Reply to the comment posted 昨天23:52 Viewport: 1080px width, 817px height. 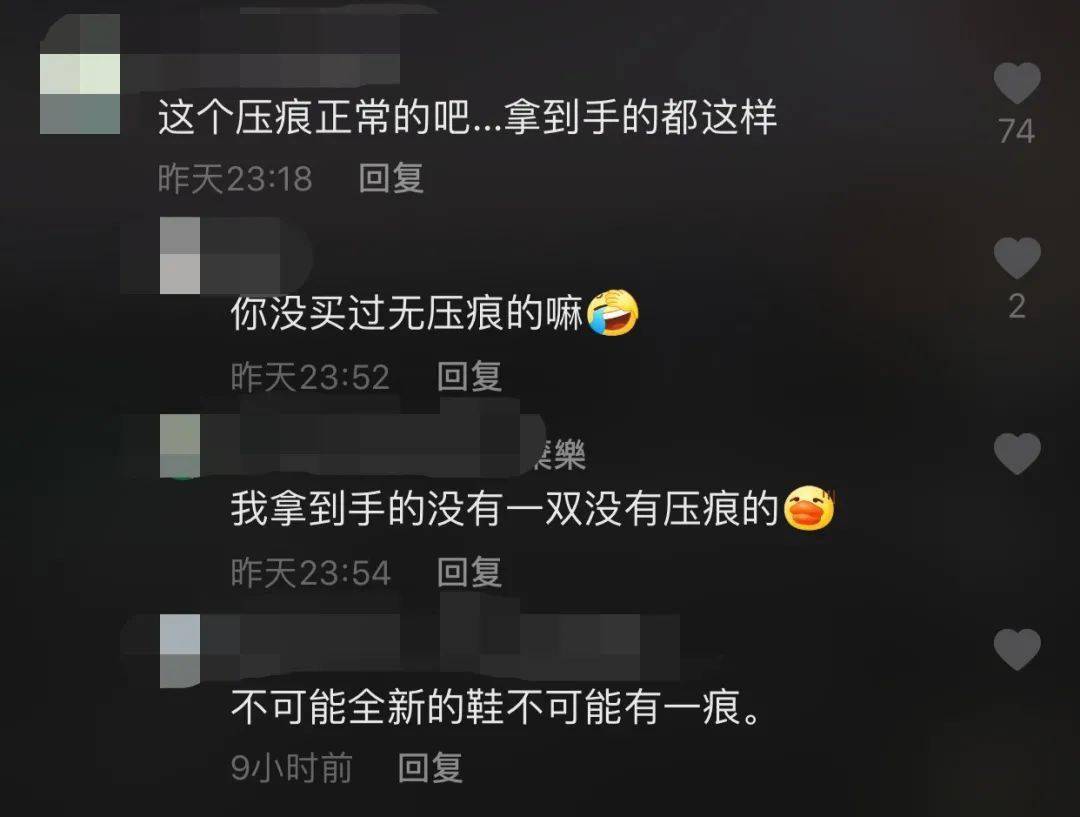click(469, 376)
